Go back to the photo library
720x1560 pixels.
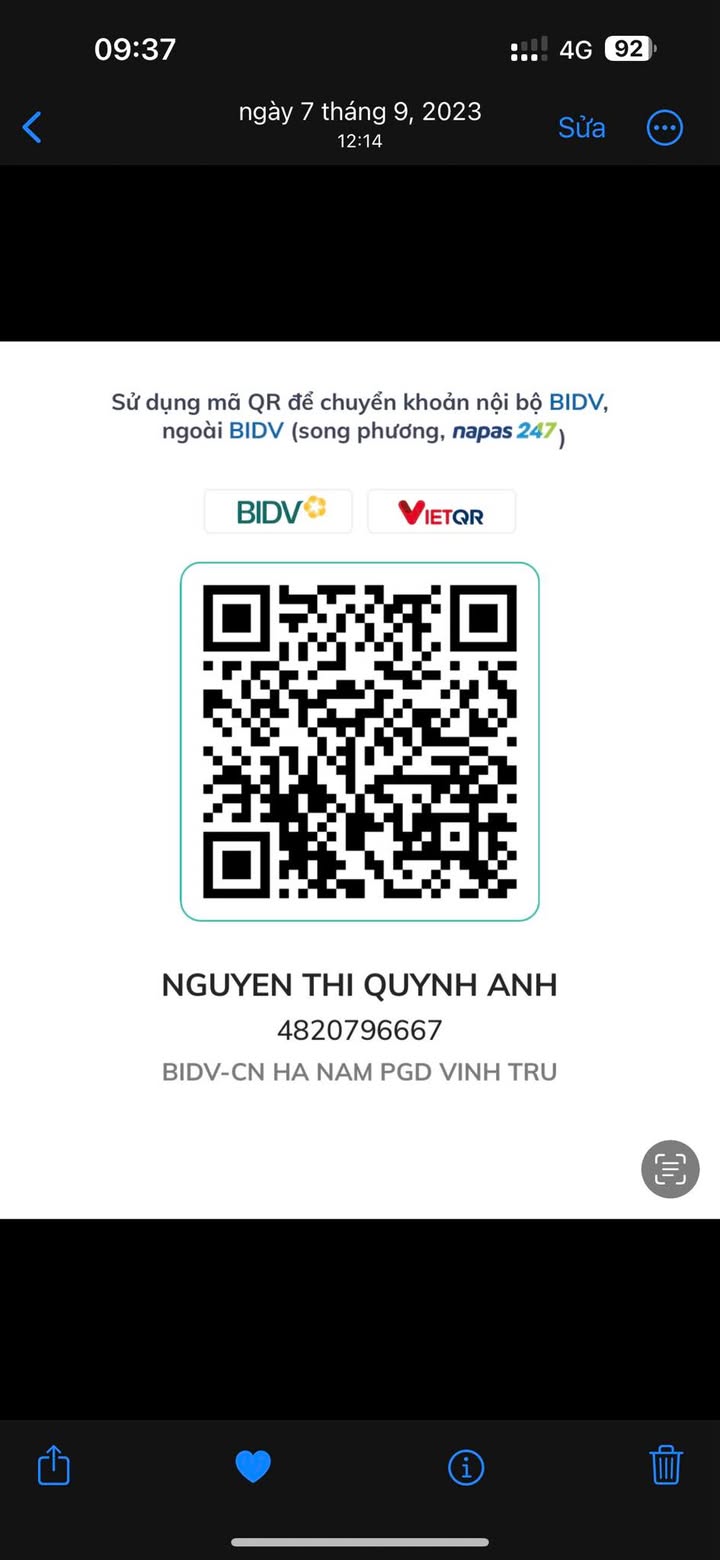(x=32, y=128)
